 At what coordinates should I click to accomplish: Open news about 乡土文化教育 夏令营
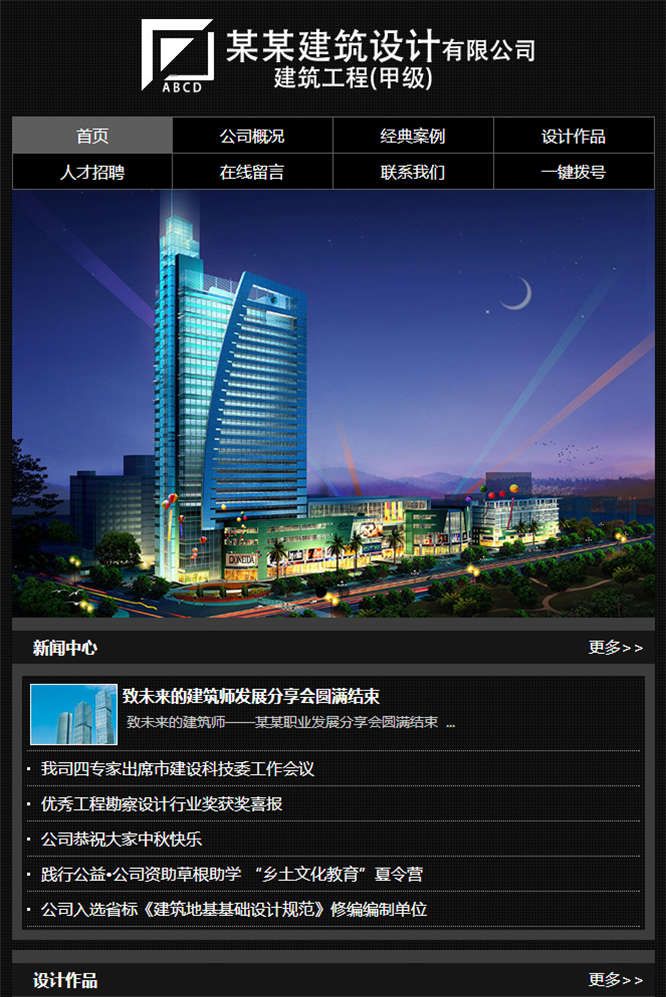point(231,874)
